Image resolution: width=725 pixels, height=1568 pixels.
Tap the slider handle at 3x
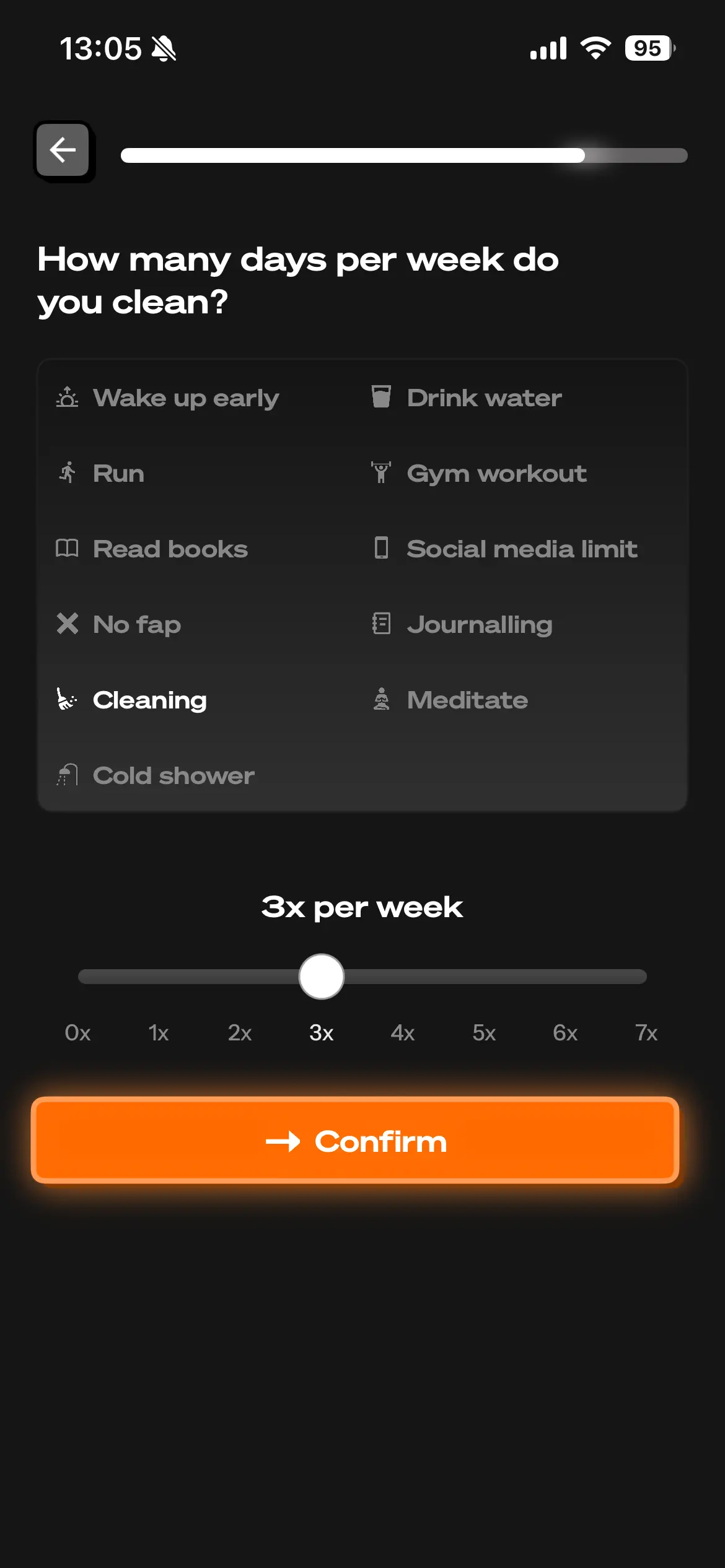click(321, 977)
